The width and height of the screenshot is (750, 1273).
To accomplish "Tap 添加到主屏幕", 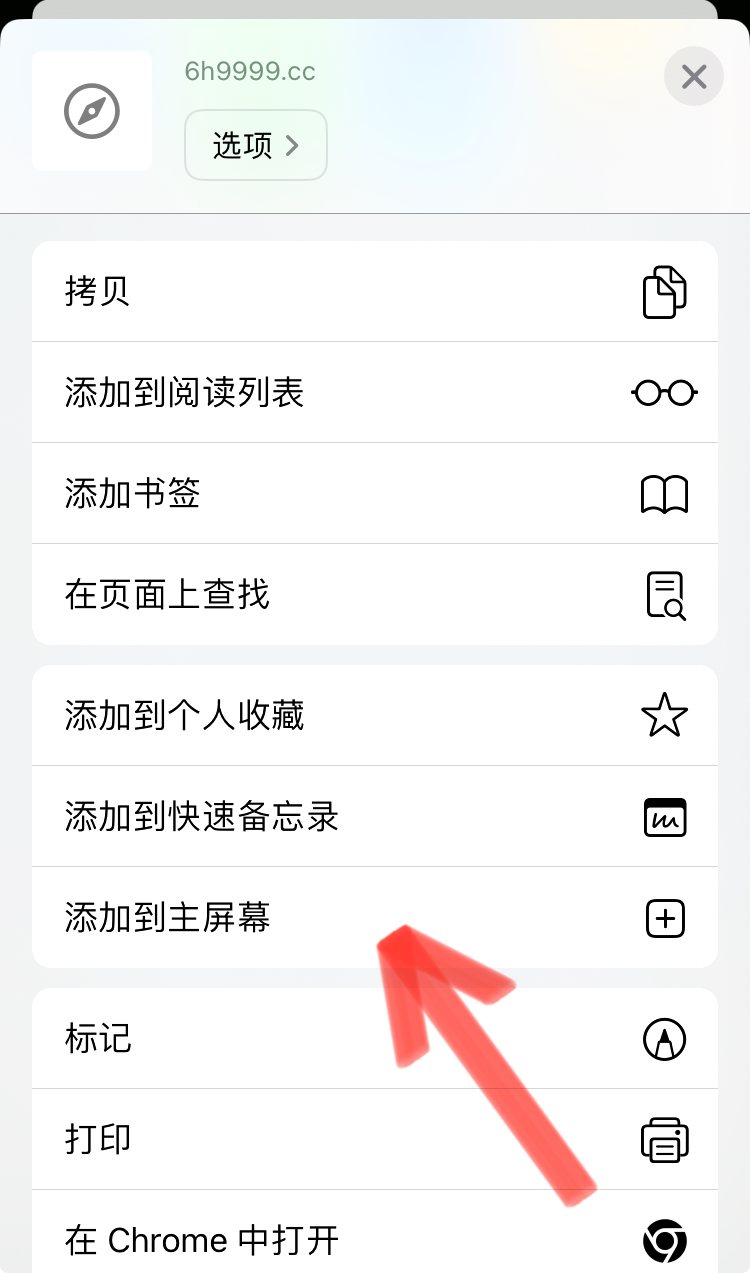I will [x=375, y=917].
